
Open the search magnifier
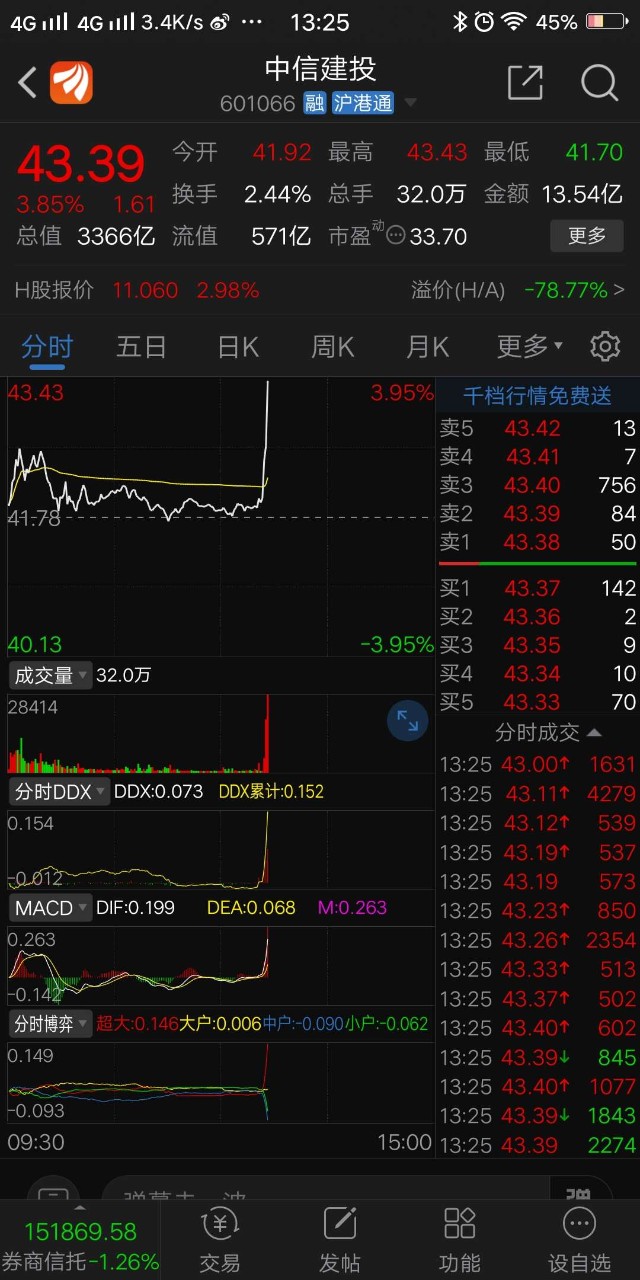coord(599,83)
